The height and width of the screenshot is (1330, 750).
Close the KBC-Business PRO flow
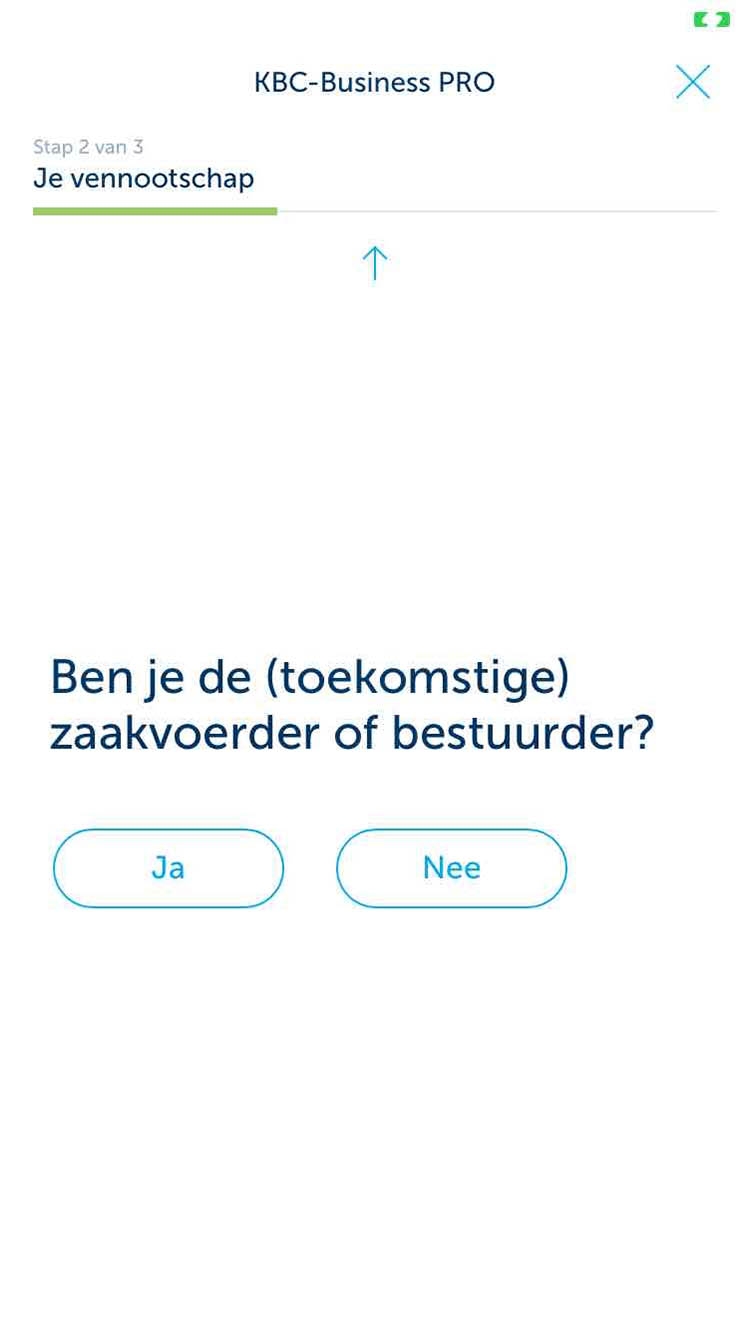click(x=692, y=82)
